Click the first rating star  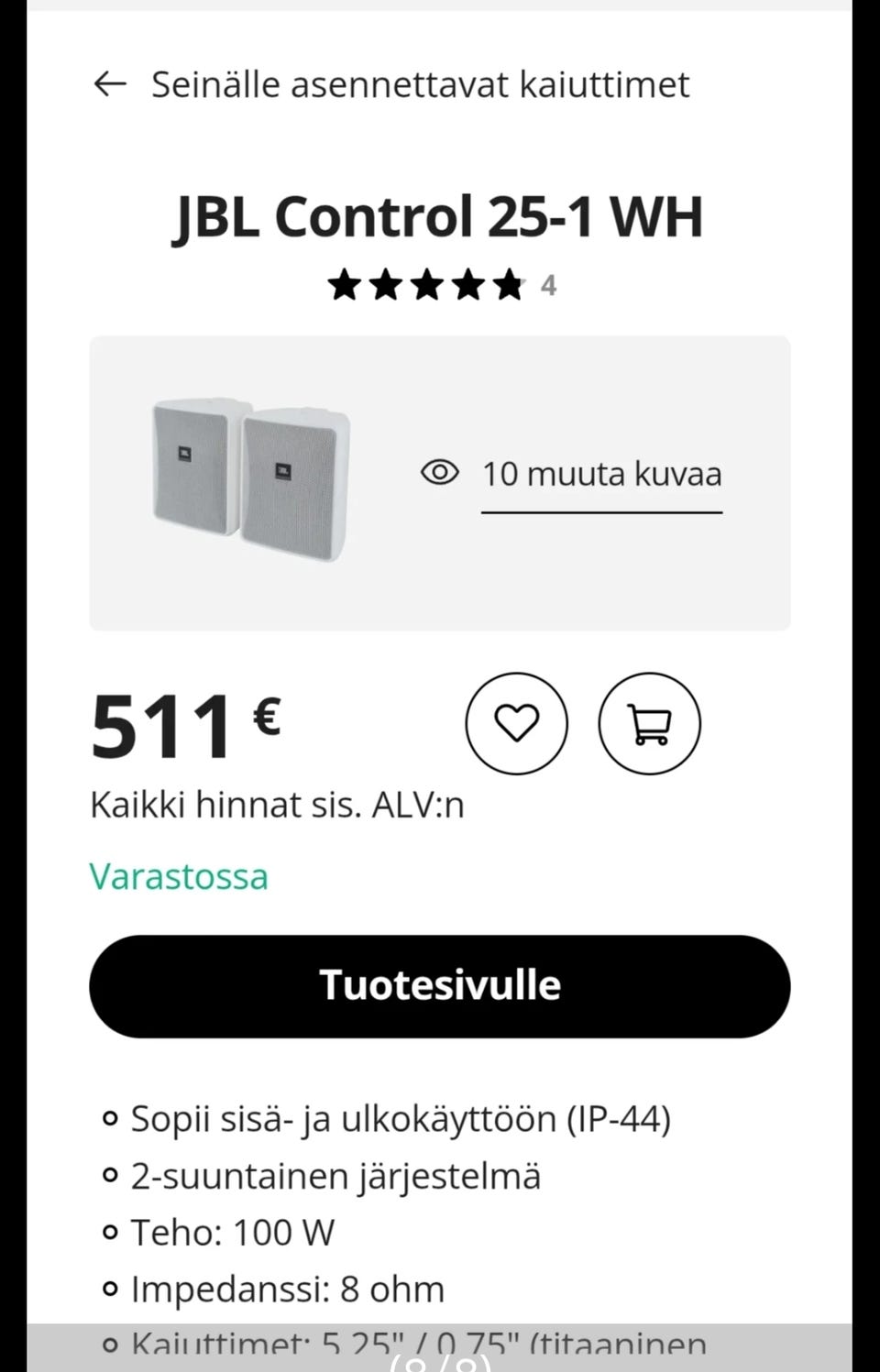coord(346,285)
